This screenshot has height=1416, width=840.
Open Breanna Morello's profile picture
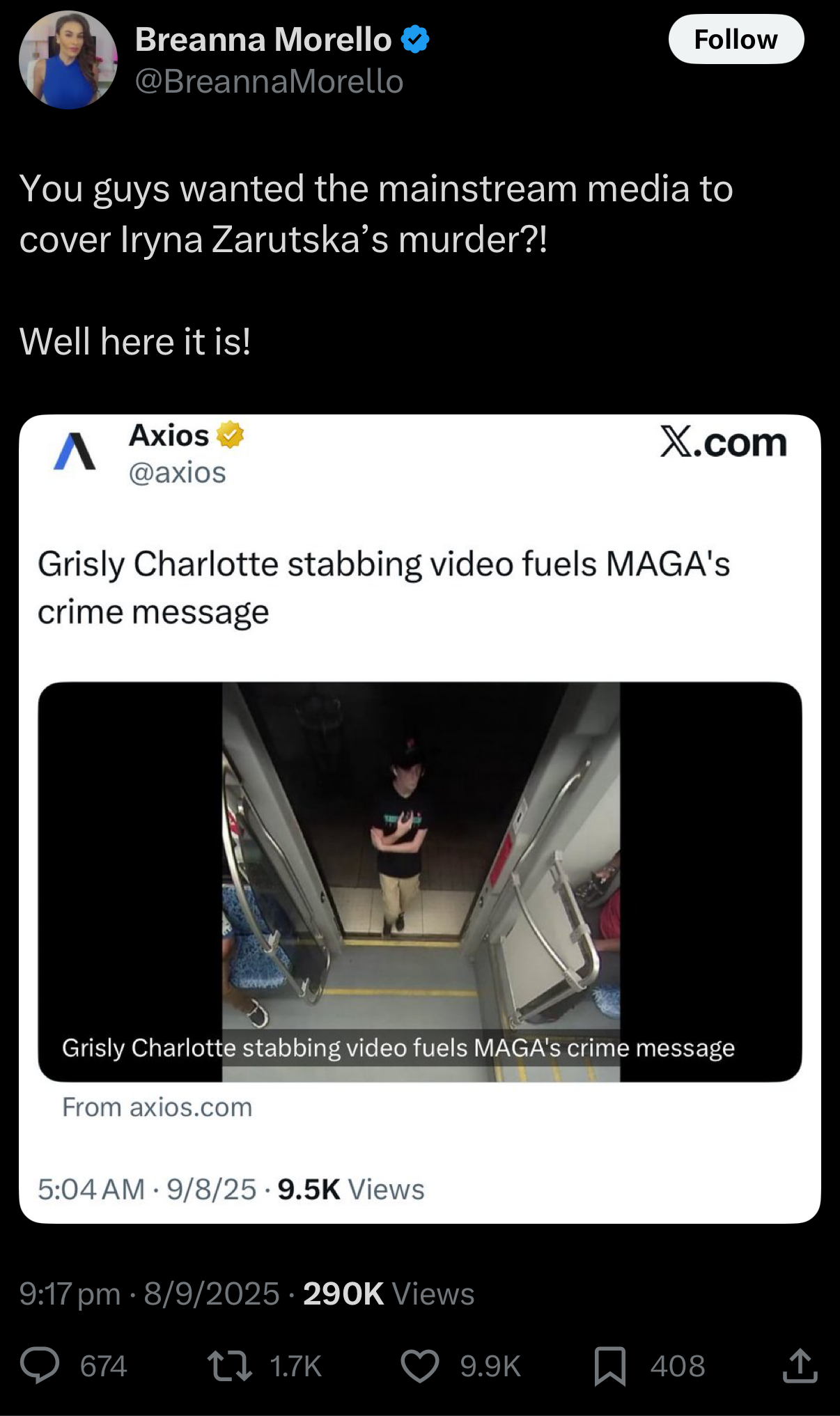[x=68, y=60]
